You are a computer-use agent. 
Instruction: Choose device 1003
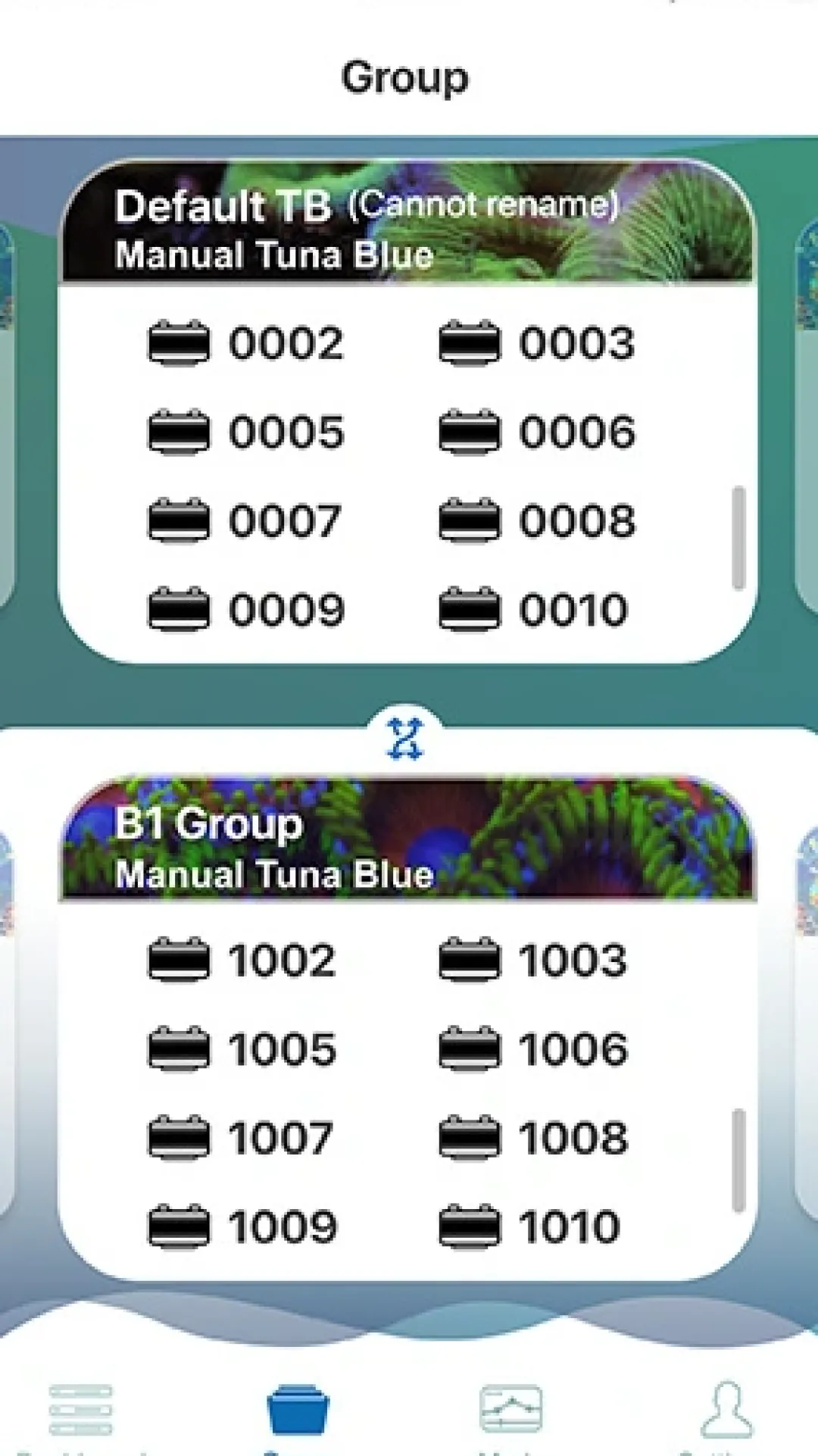coord(533,961)
